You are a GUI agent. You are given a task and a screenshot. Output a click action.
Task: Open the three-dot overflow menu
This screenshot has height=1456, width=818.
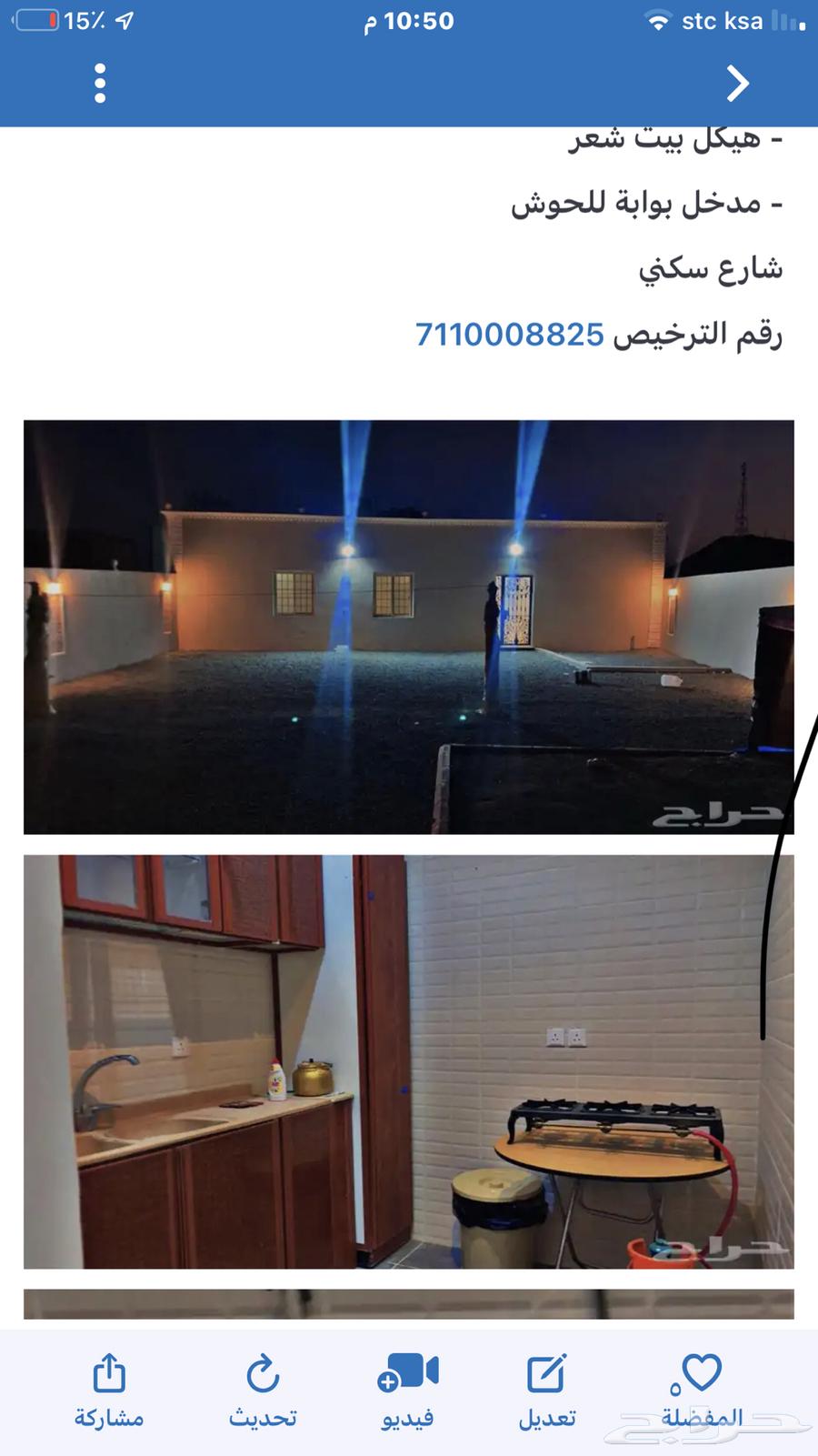(x=100, y=84)
